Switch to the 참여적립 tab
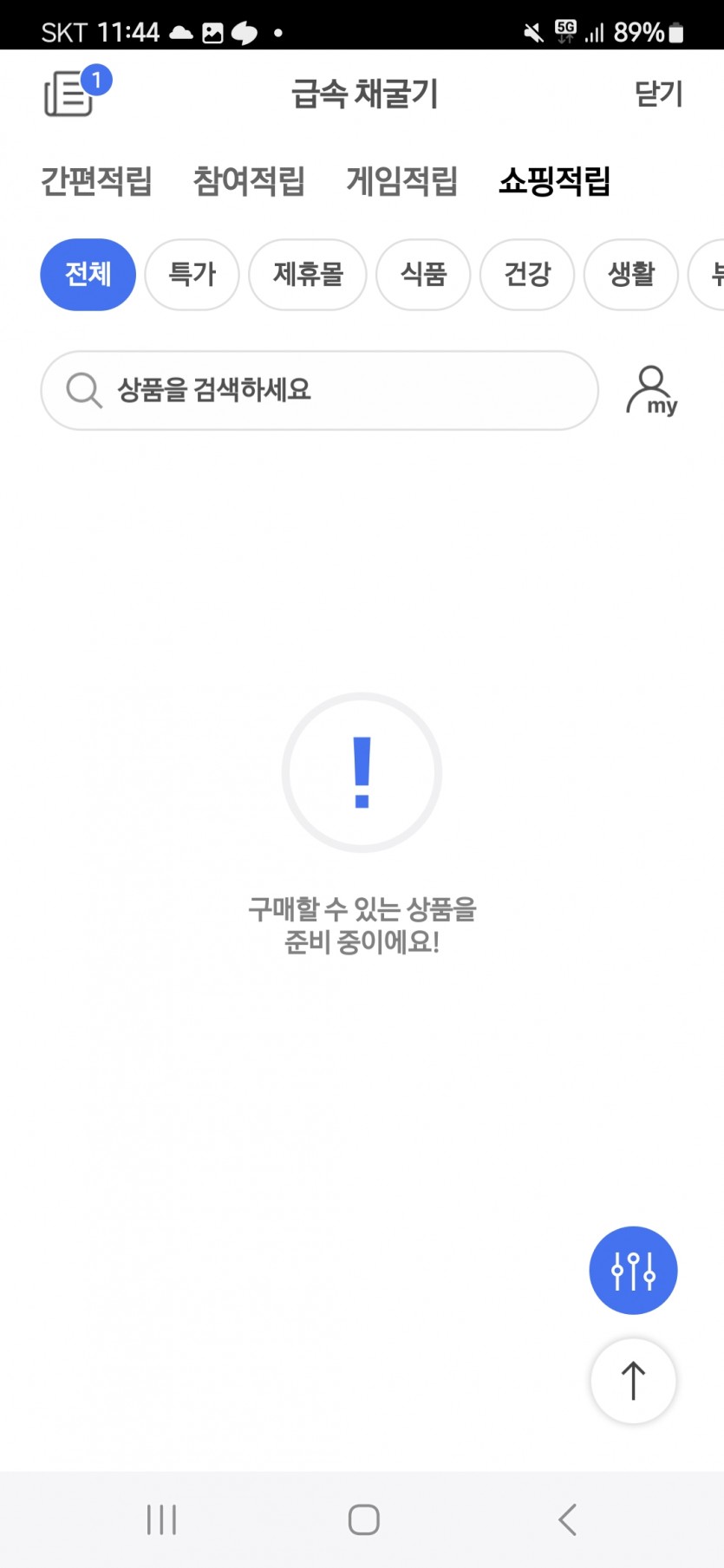The width and height of the screenshot is (724, 1568). click(x=249, y=181)
